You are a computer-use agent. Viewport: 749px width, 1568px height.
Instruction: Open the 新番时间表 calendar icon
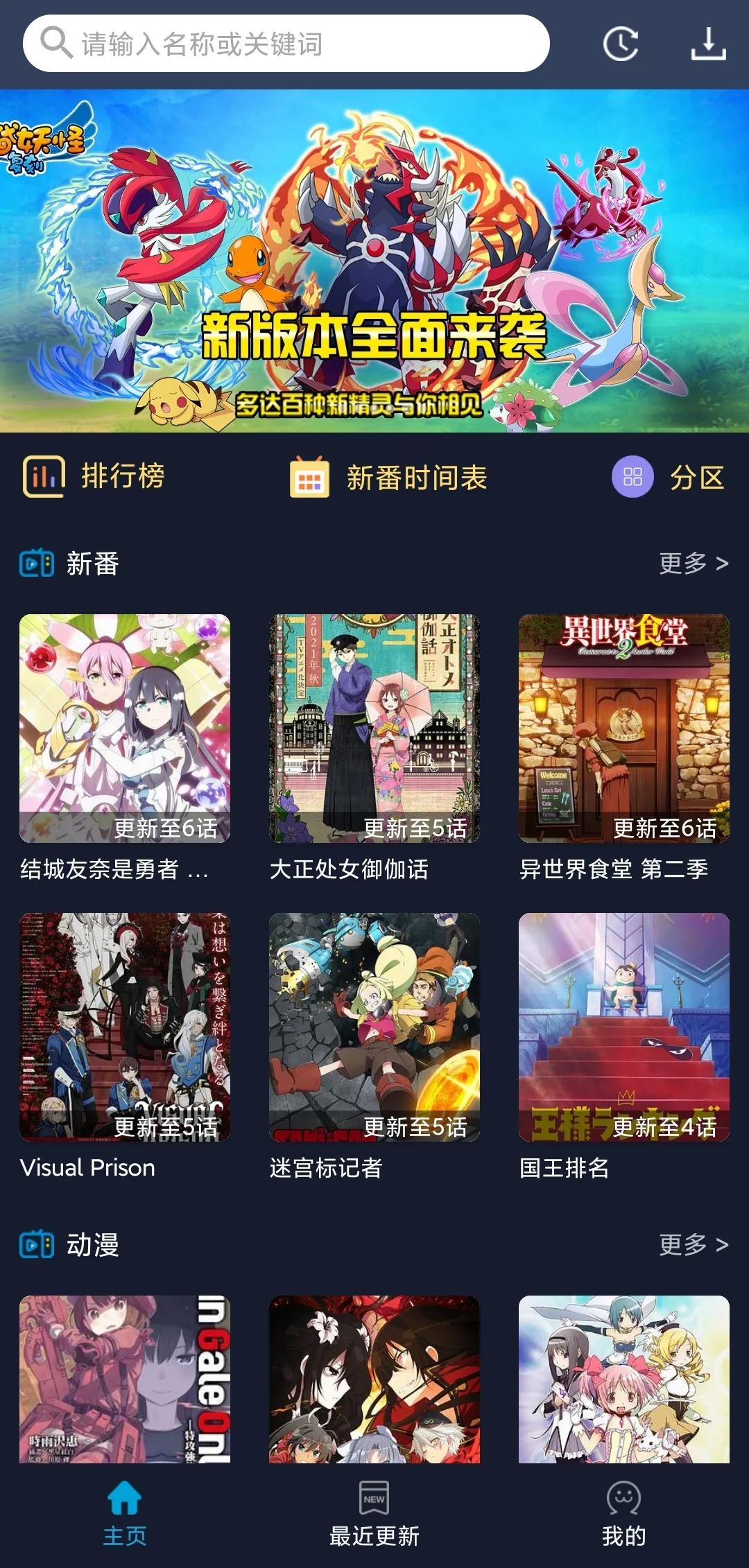311,477
